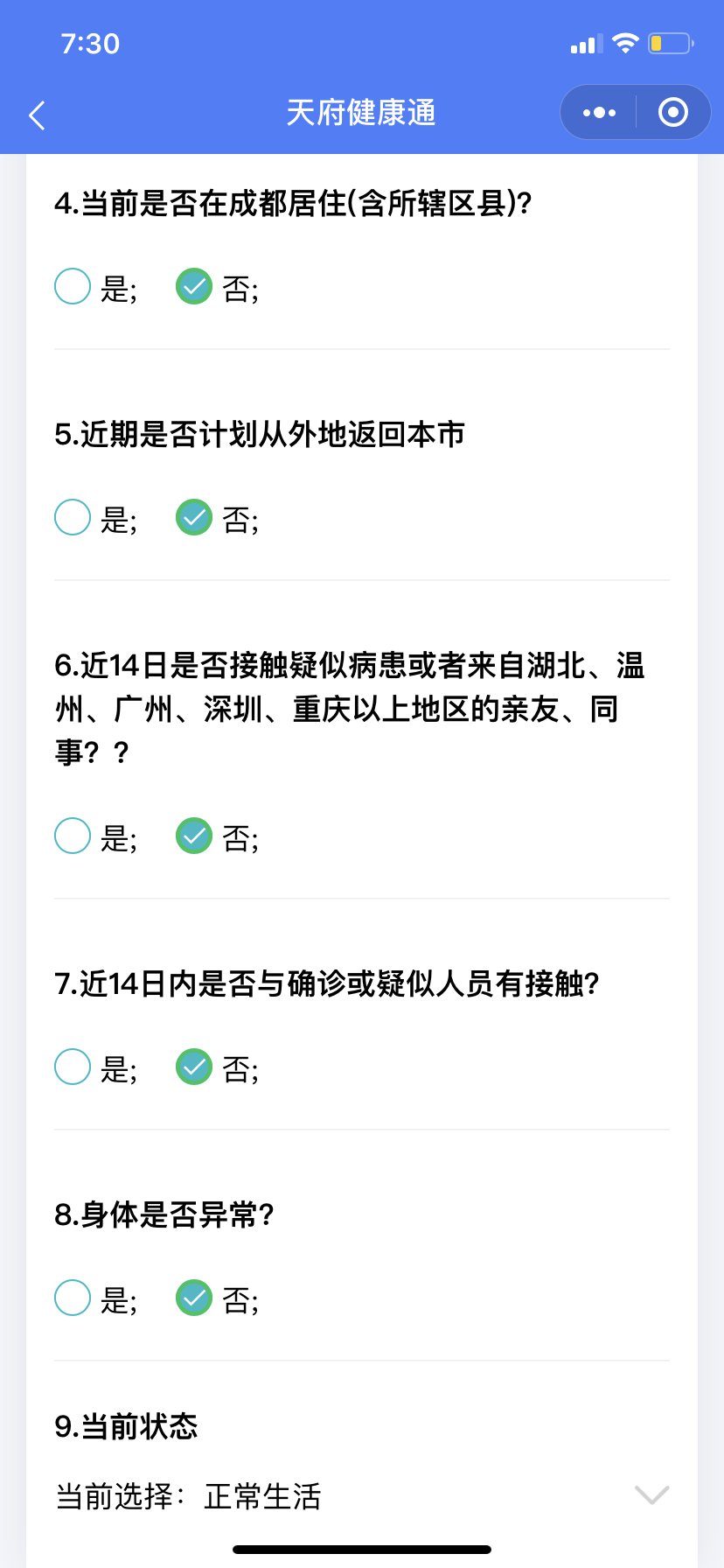Viewport: 724px width, 1568px height.
Task: Pick 否 for question 7 confirmed case contact
Action: pos(194,1067)
